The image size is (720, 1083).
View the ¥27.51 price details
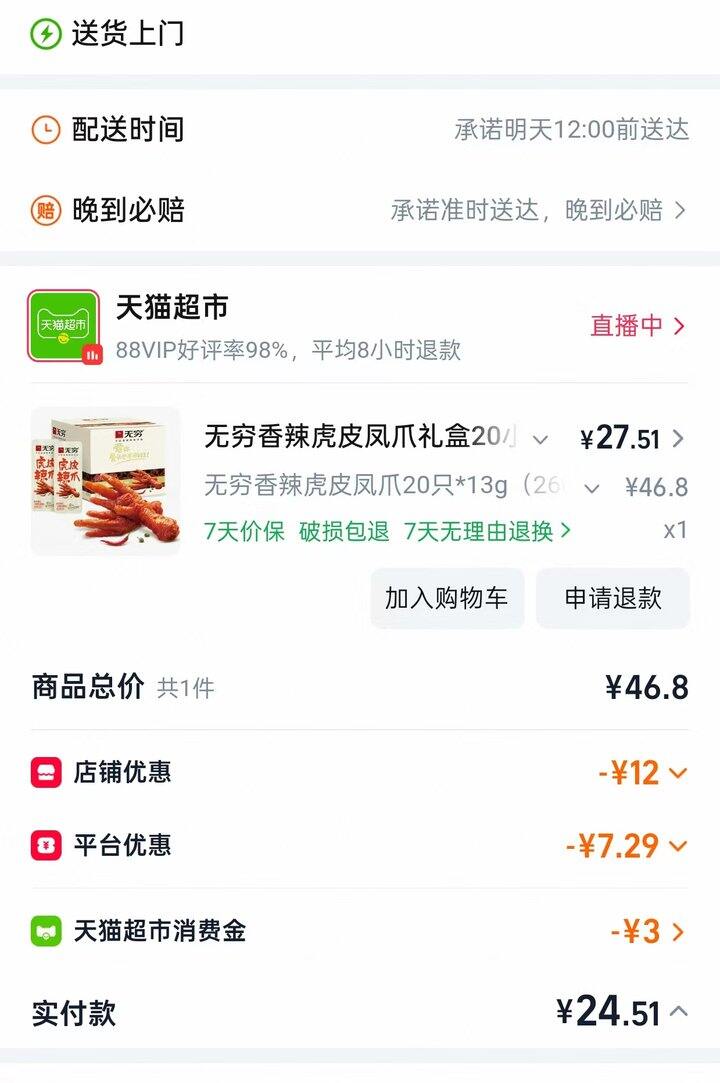tap(632, 439)
